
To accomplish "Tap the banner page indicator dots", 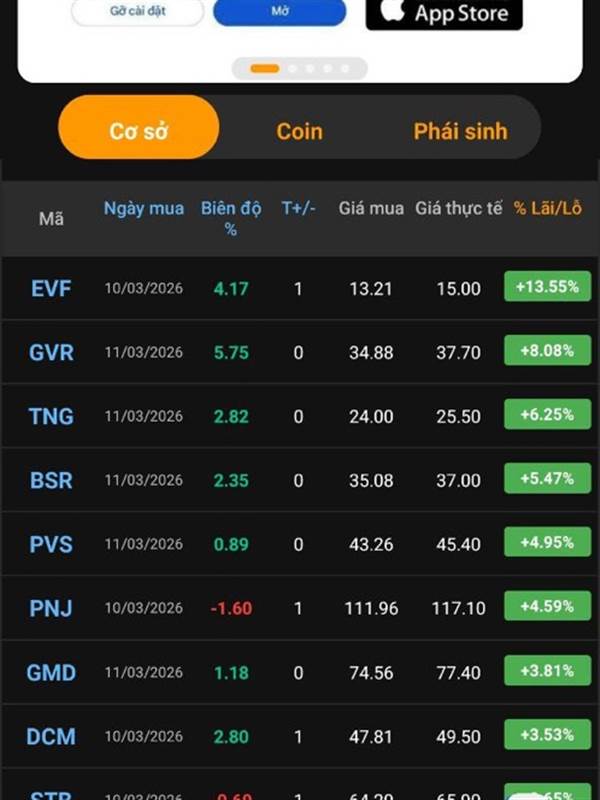I will coord(300,68).
